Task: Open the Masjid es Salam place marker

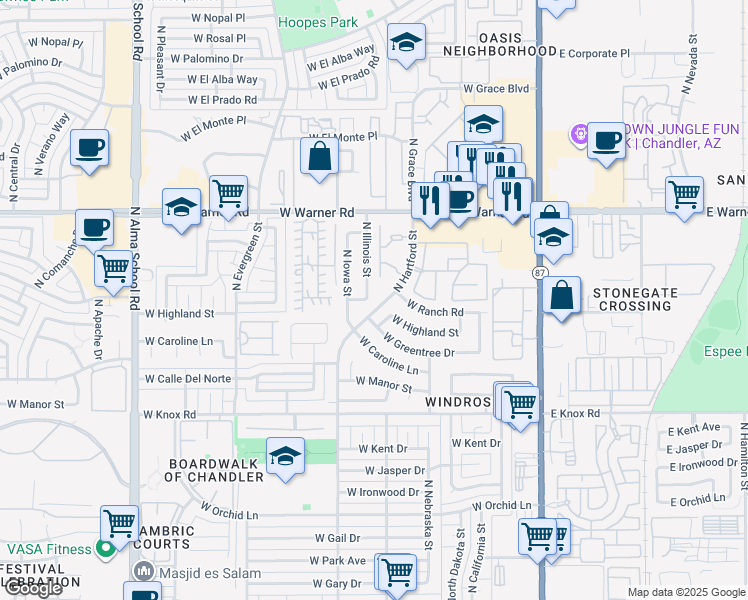Action: (144, 571)
